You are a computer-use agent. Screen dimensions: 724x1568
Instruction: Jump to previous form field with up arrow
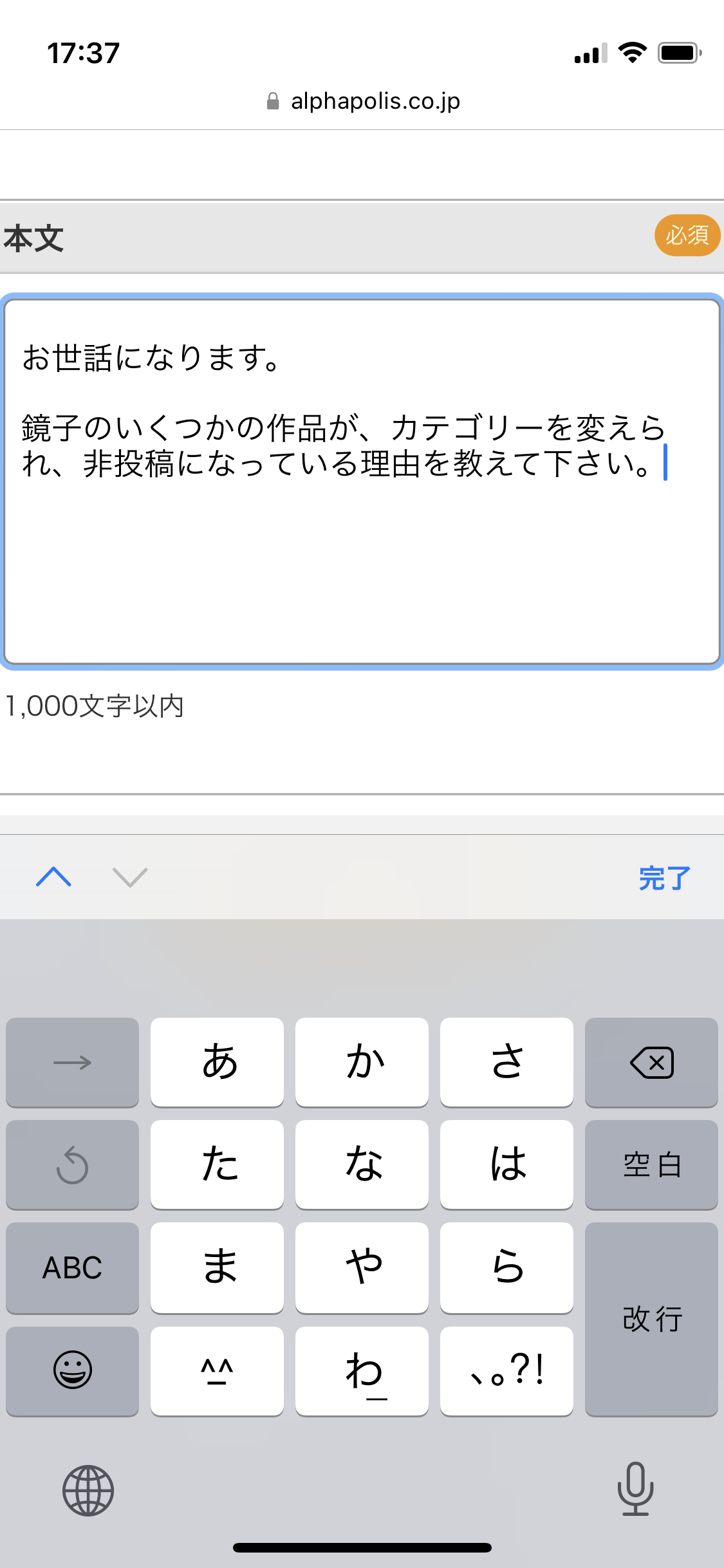[x=53, y=877]
